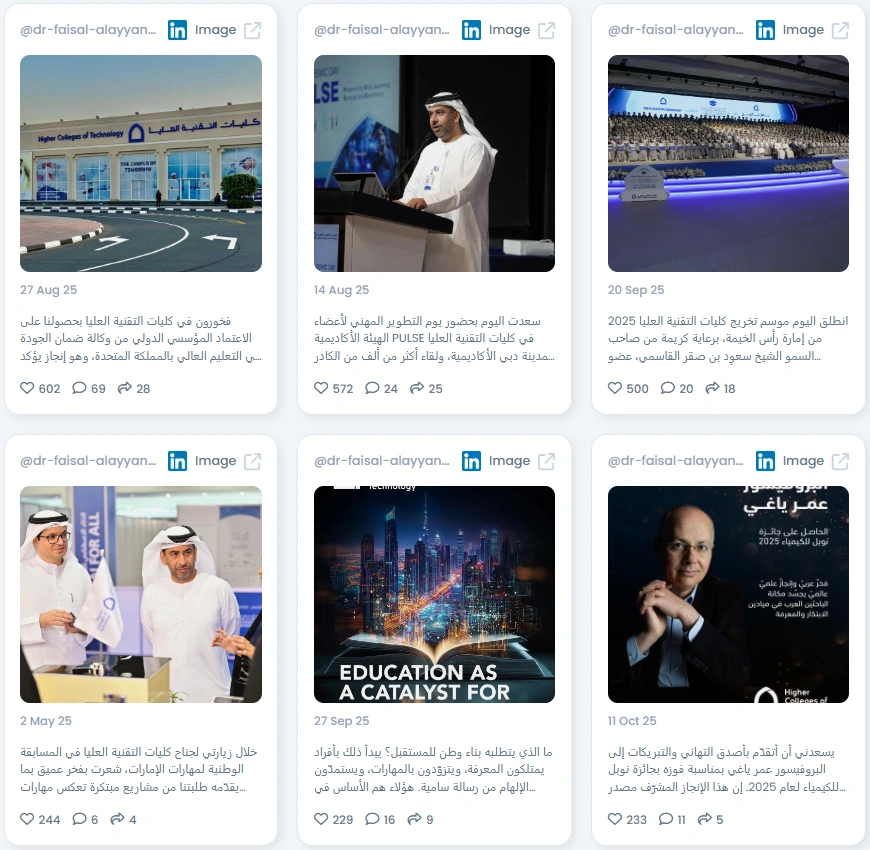Image resolution: width=870 pixels, height=850 pixels.
Task: Open external link for the 14 Aug 25 post
Action: 547,31
